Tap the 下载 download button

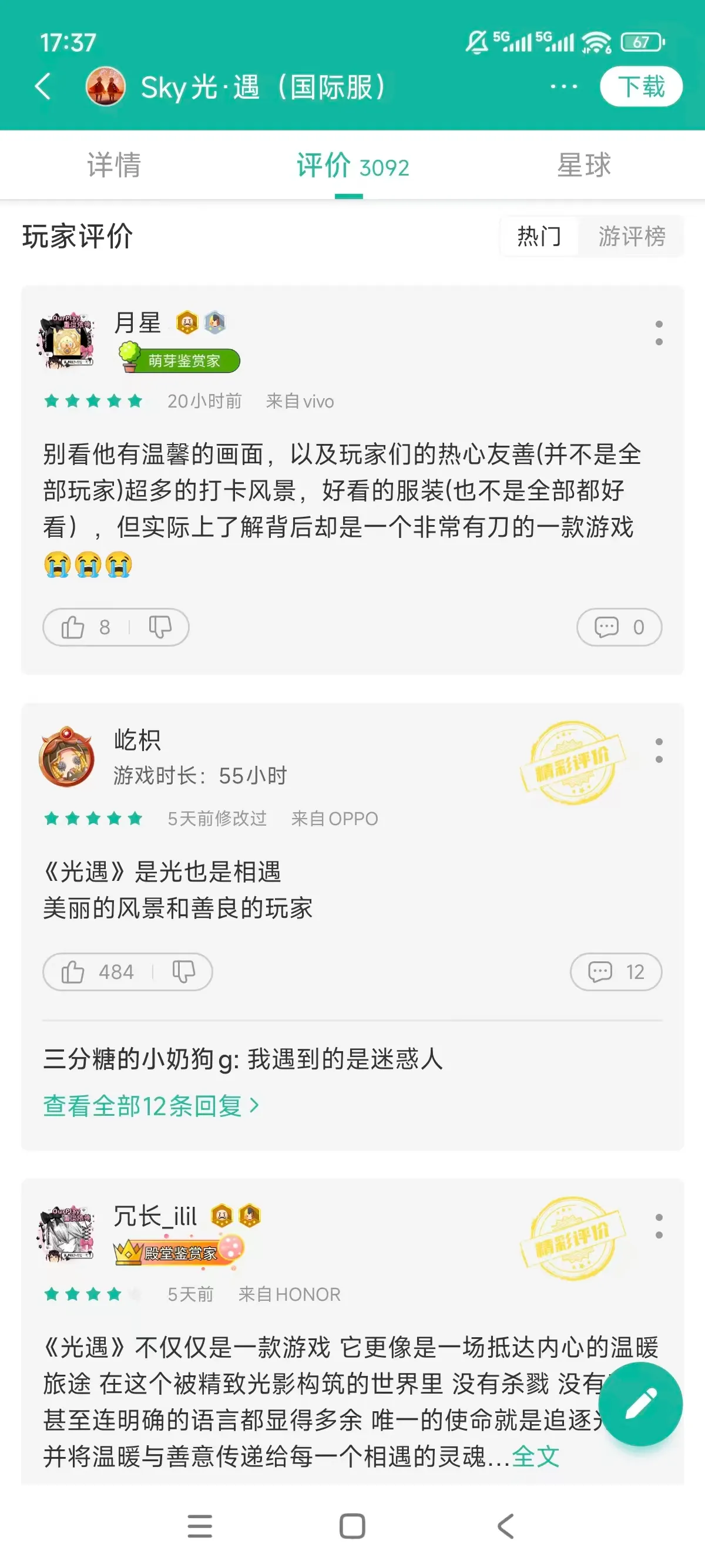click(x=640, y=86)
